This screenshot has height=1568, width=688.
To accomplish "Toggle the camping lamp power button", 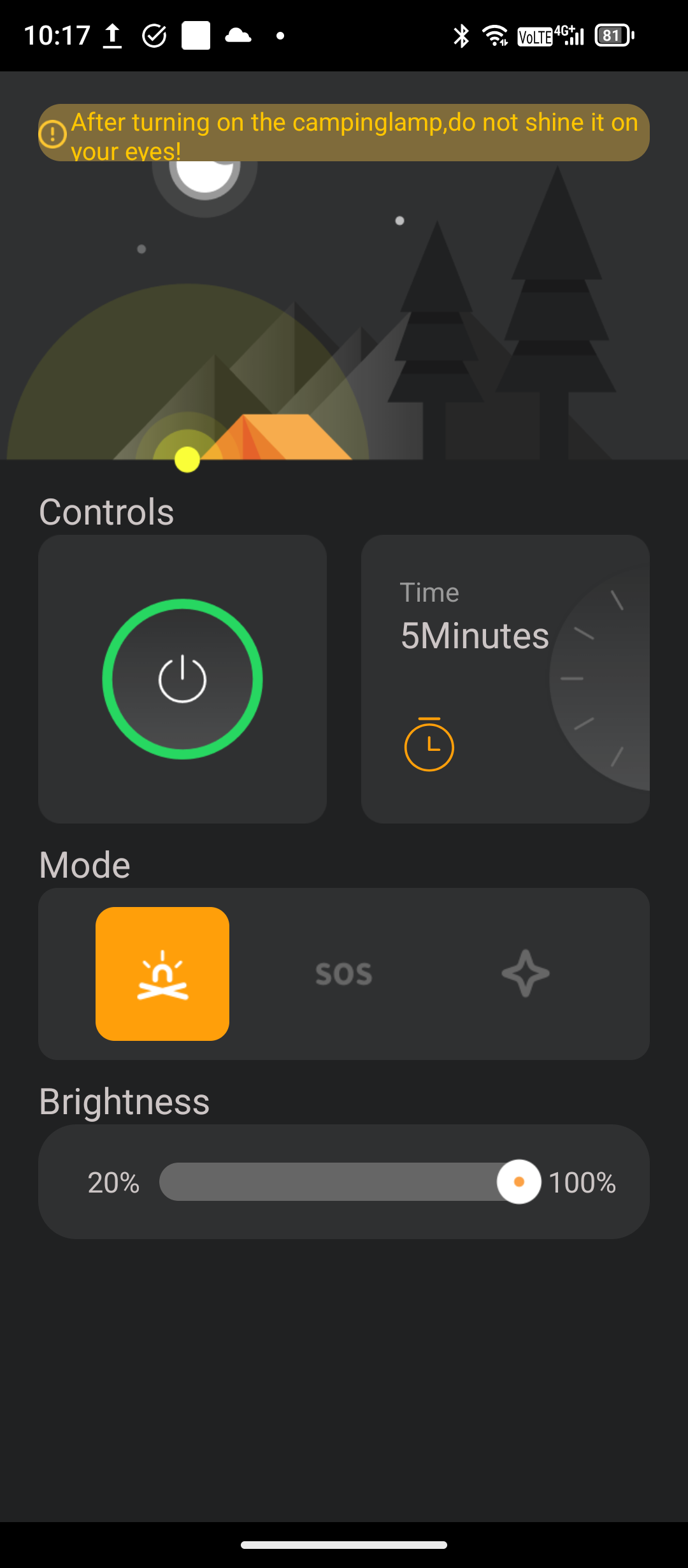I will pos(182,679).
